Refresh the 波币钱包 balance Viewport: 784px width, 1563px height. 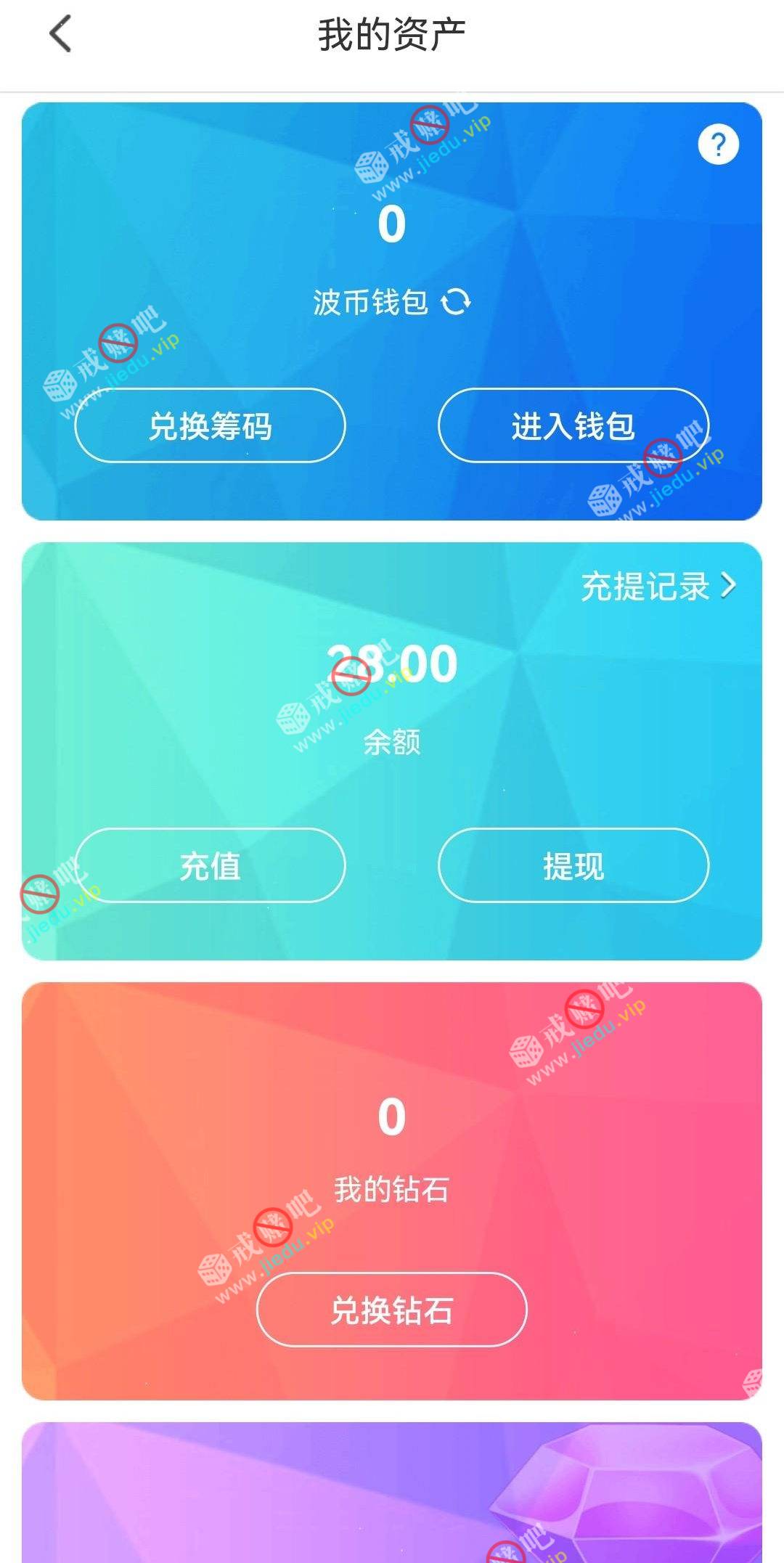(x=457, y=302)
